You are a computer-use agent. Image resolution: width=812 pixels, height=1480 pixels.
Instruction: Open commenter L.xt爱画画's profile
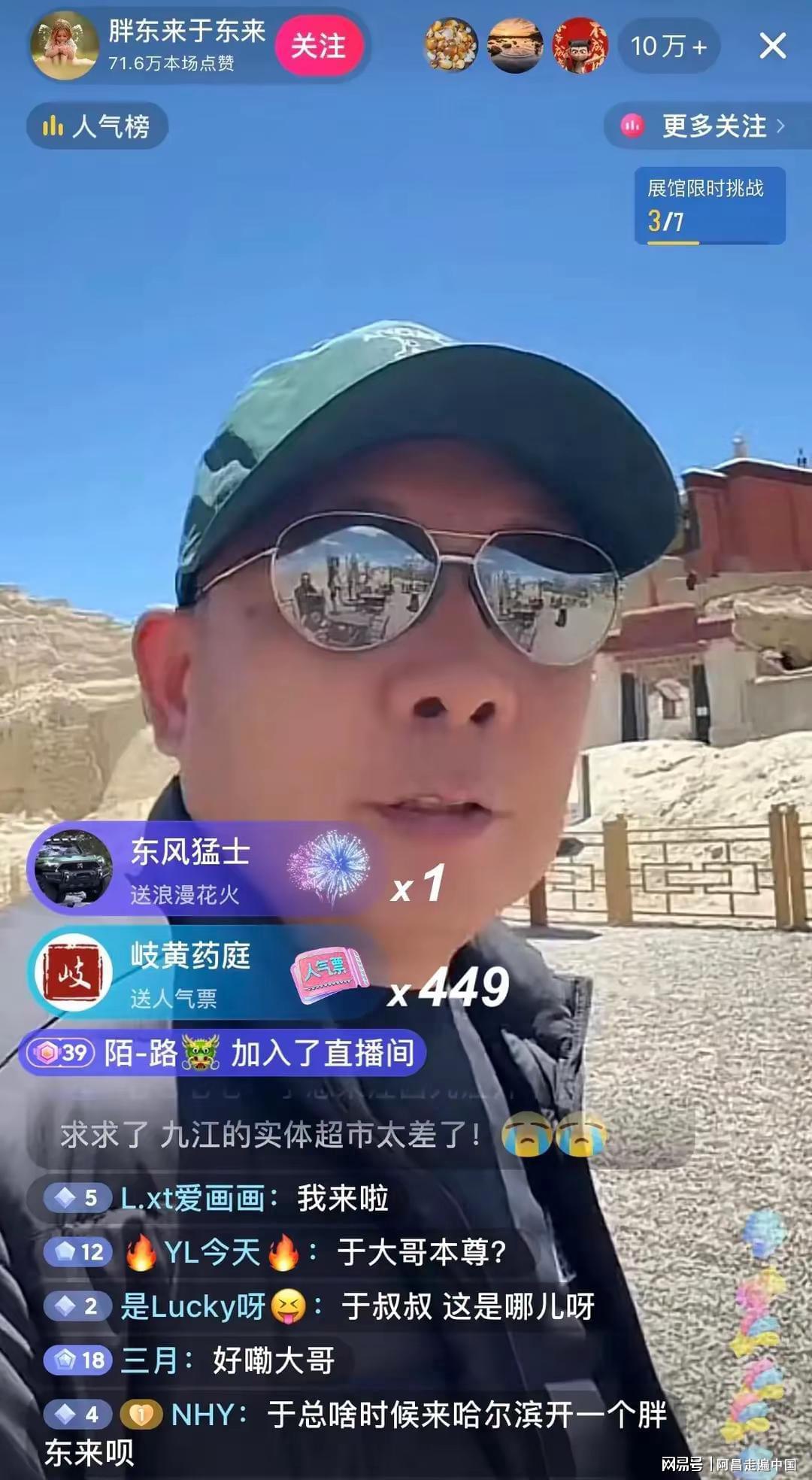click(x=192, y=1198)
